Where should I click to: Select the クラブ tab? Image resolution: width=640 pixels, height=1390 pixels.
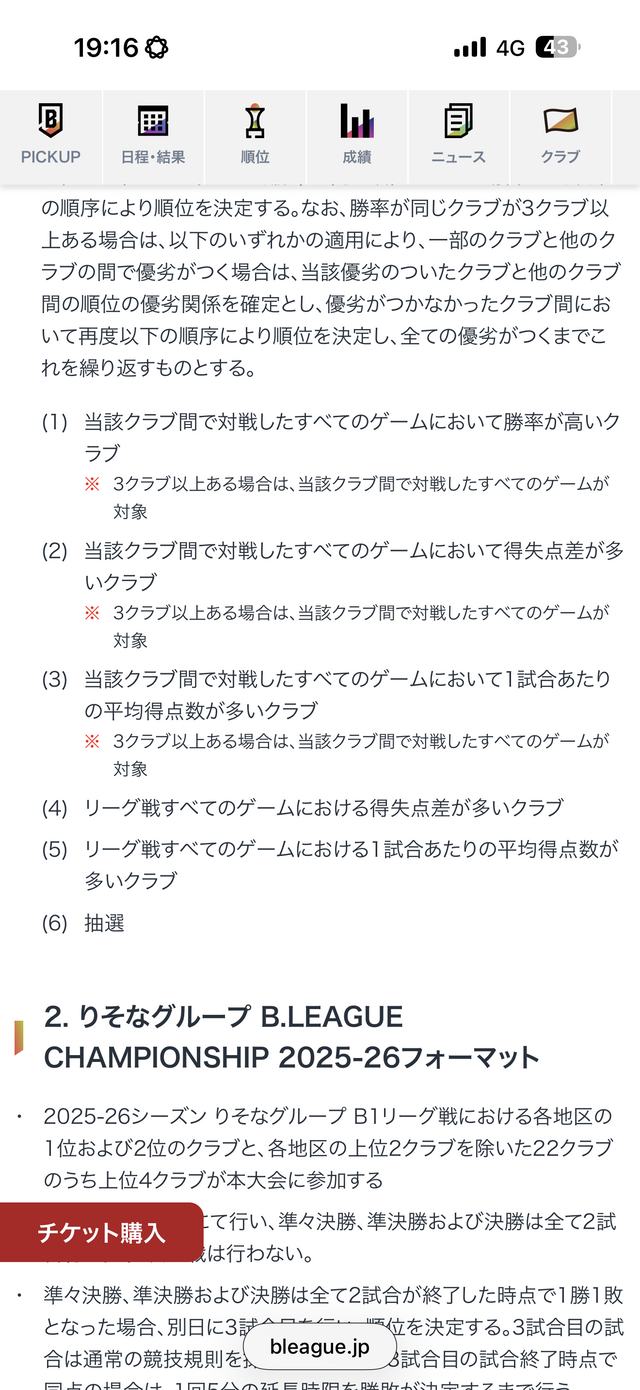tap(561, 135)
